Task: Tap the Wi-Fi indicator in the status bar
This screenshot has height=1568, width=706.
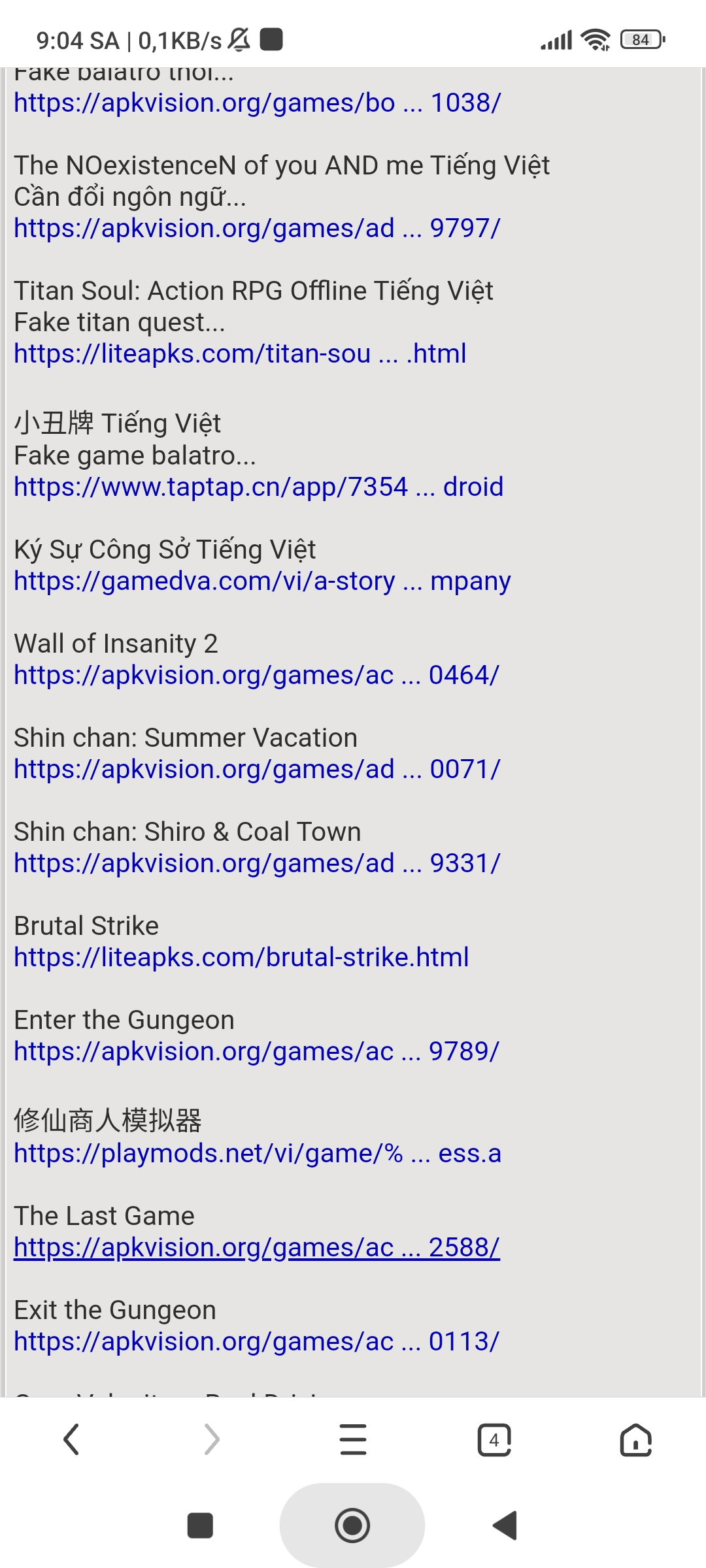Action: point(594,39)
